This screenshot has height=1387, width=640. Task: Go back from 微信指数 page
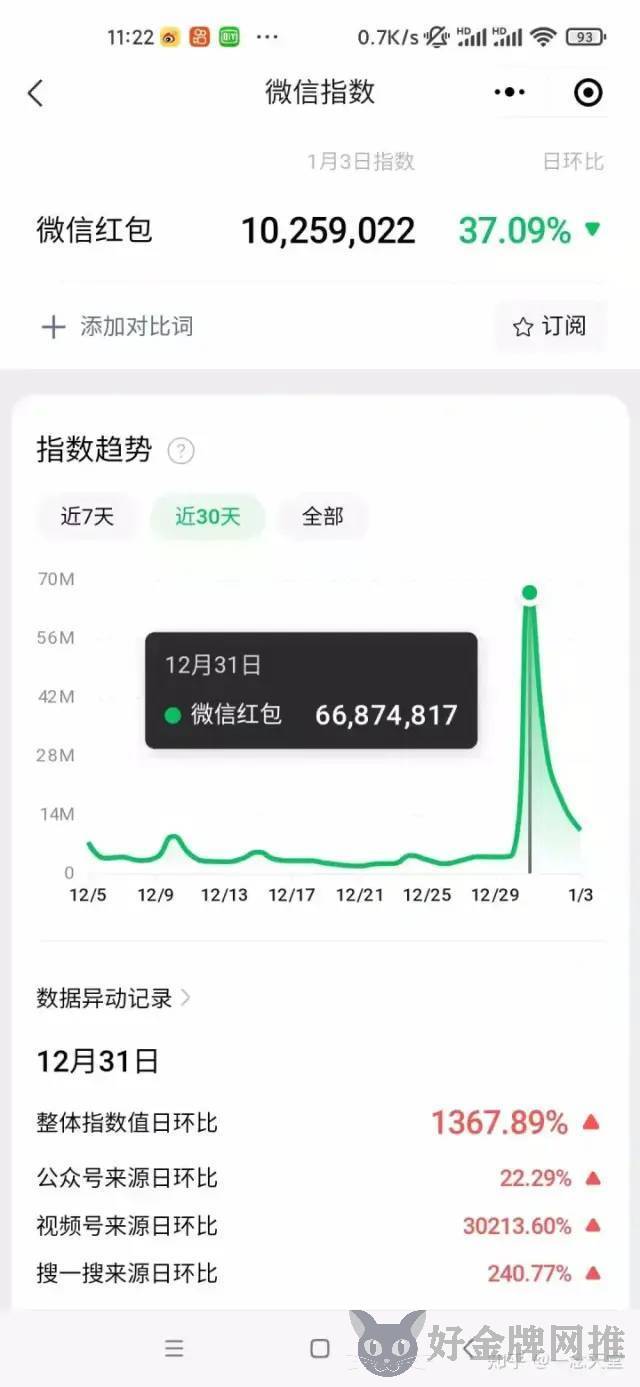pos(36,93)
